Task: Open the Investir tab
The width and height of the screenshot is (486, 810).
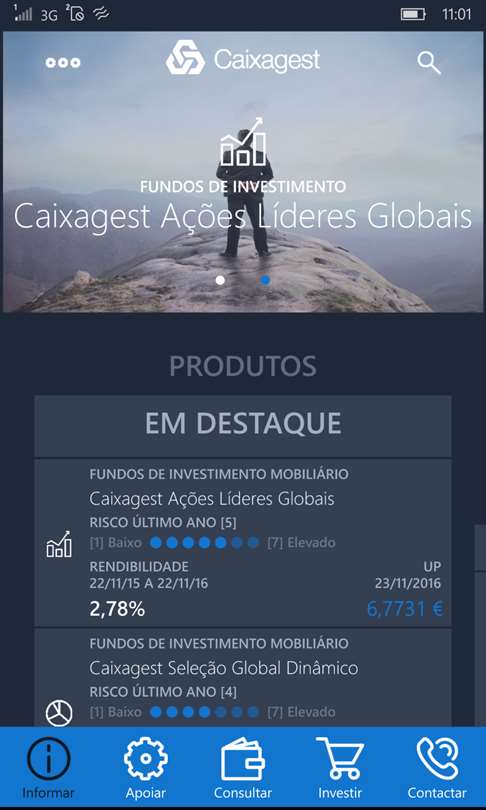Action: click(x=340, y=768)
